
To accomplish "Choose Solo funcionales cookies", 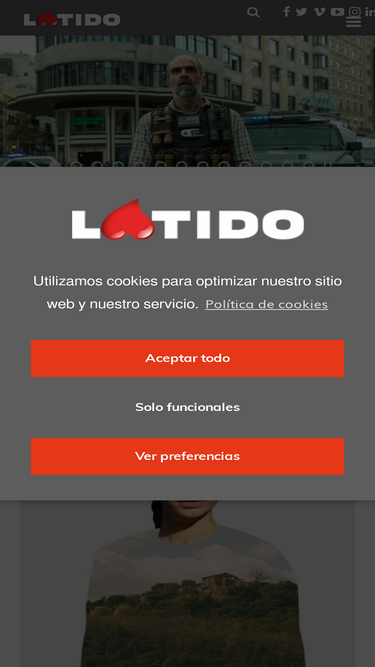I will tap(187, 407).
